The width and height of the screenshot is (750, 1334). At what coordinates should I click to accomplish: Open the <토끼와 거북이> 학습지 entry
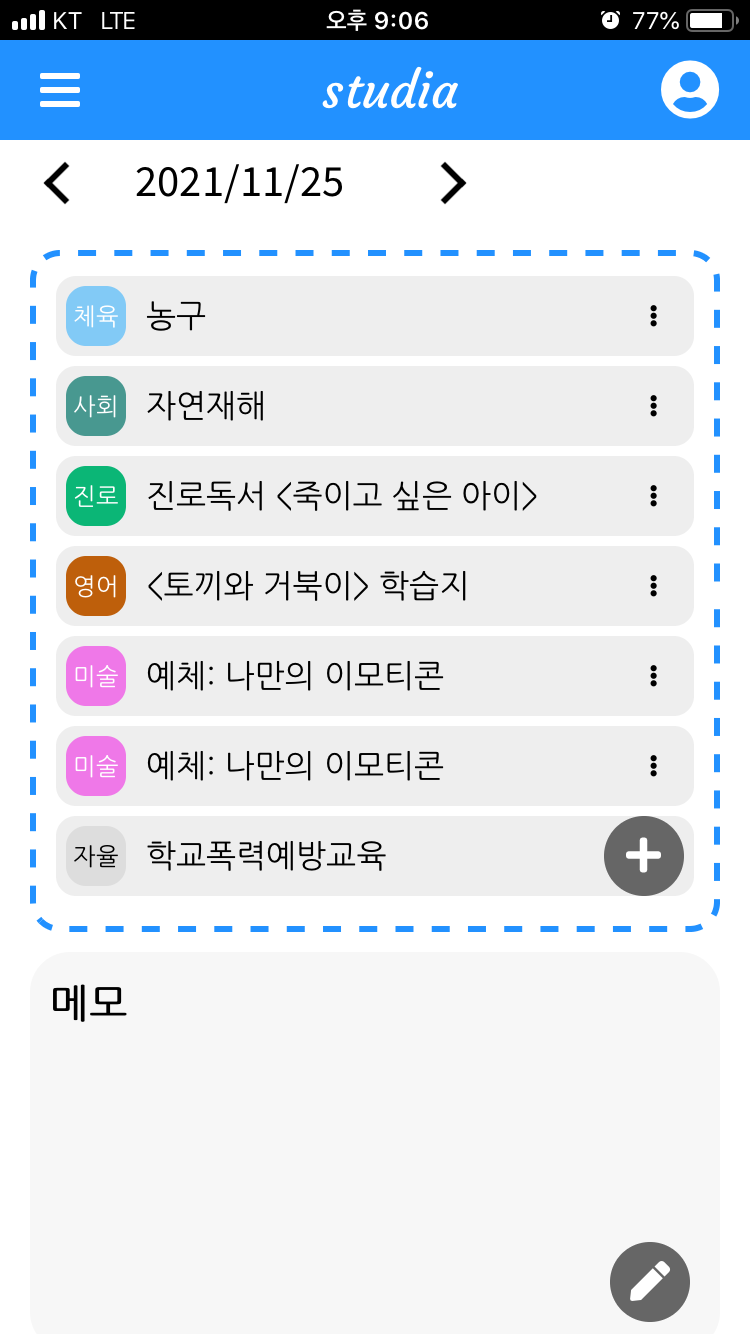307,586
